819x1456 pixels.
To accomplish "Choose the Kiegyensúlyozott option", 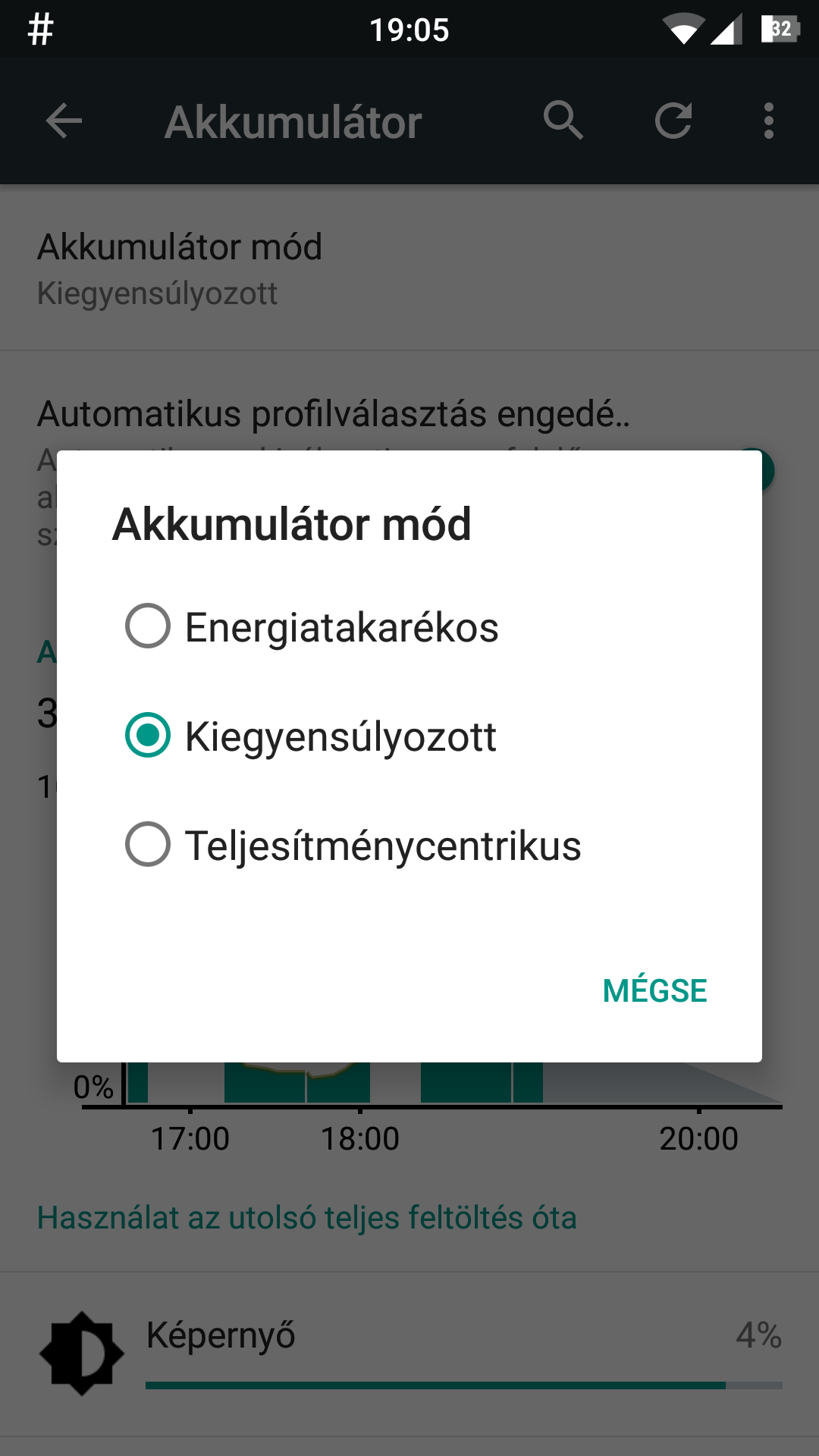I will pyautogui.click(x=409, y=736).
